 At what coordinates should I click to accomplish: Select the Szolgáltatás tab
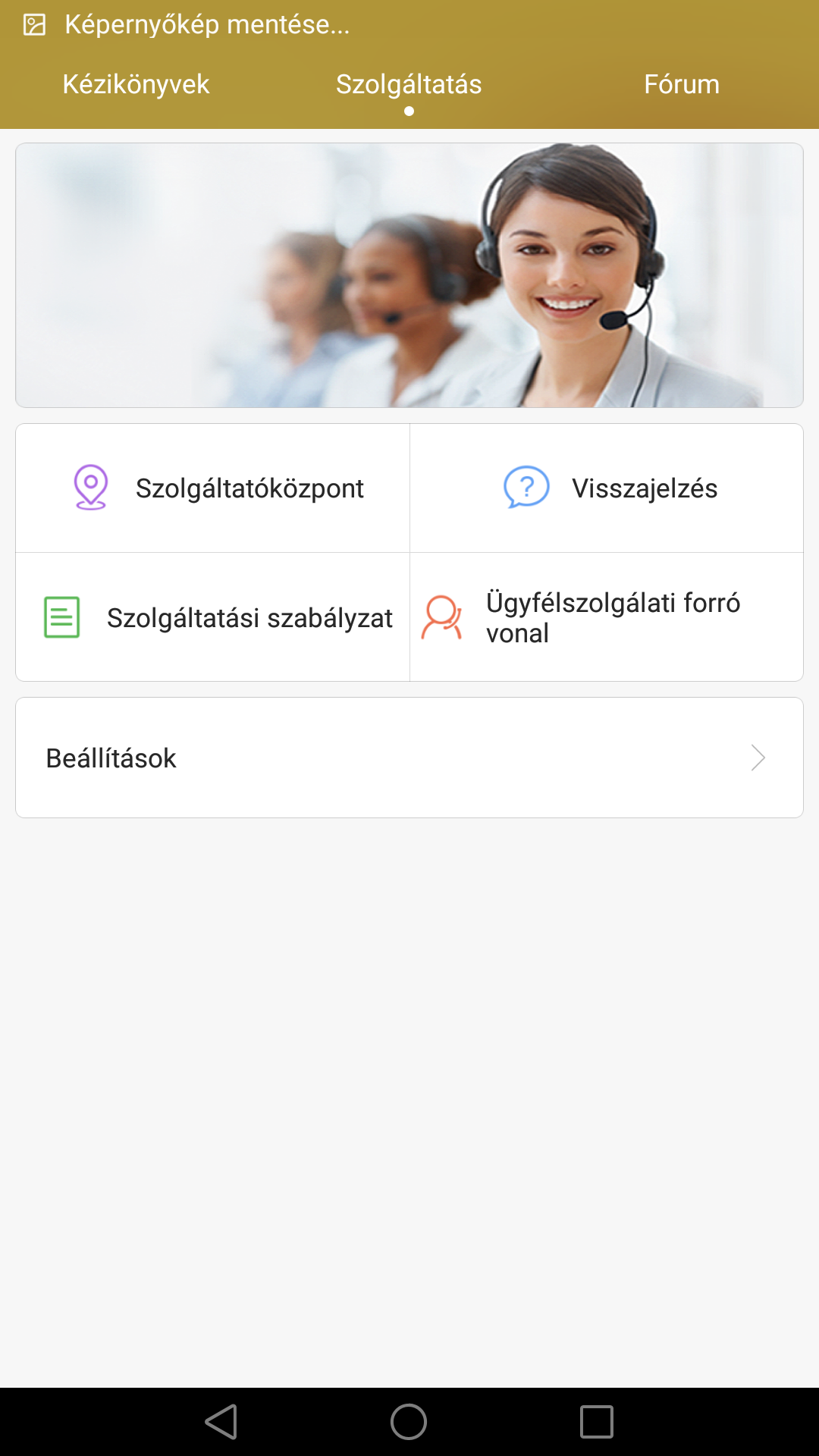point(409,84)
